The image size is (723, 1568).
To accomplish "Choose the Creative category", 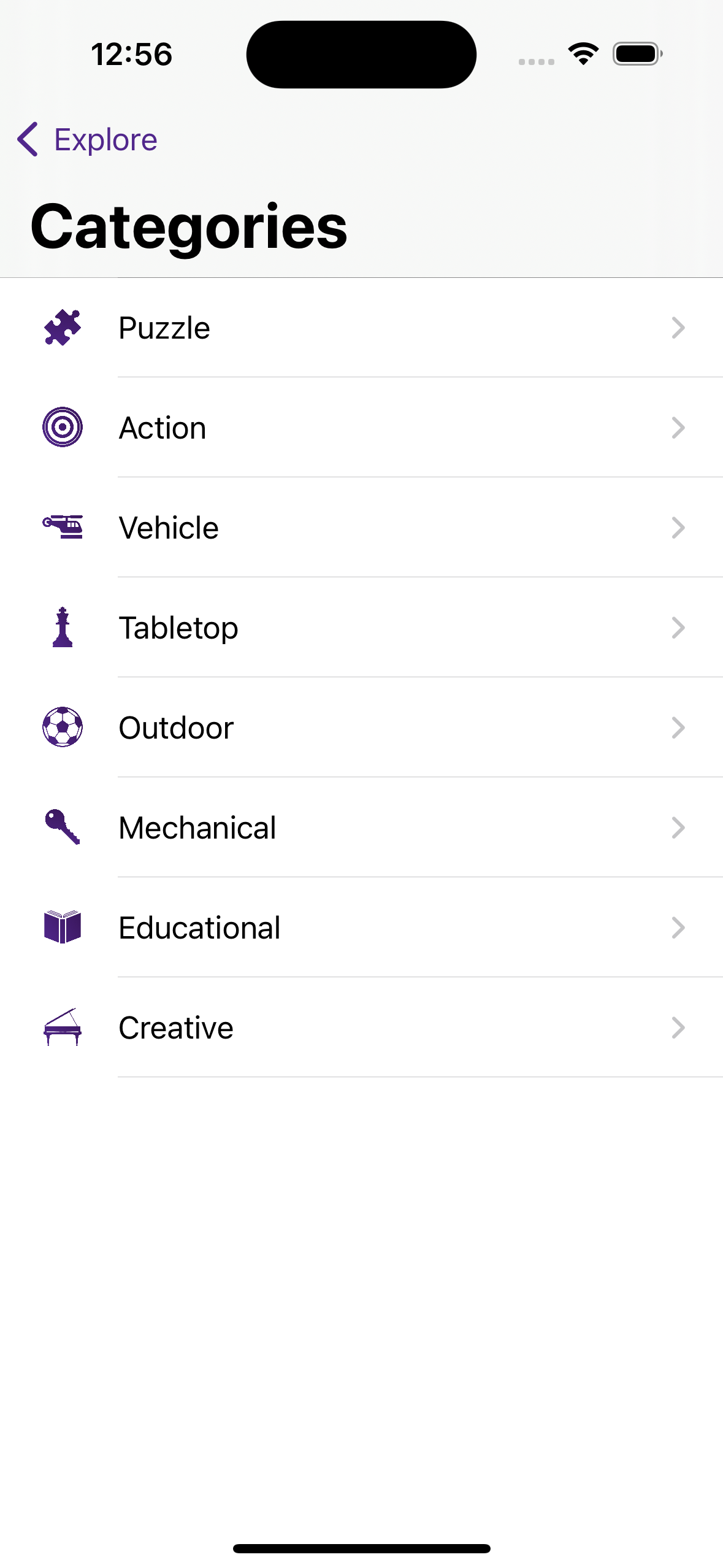I will coord(361,1028).
